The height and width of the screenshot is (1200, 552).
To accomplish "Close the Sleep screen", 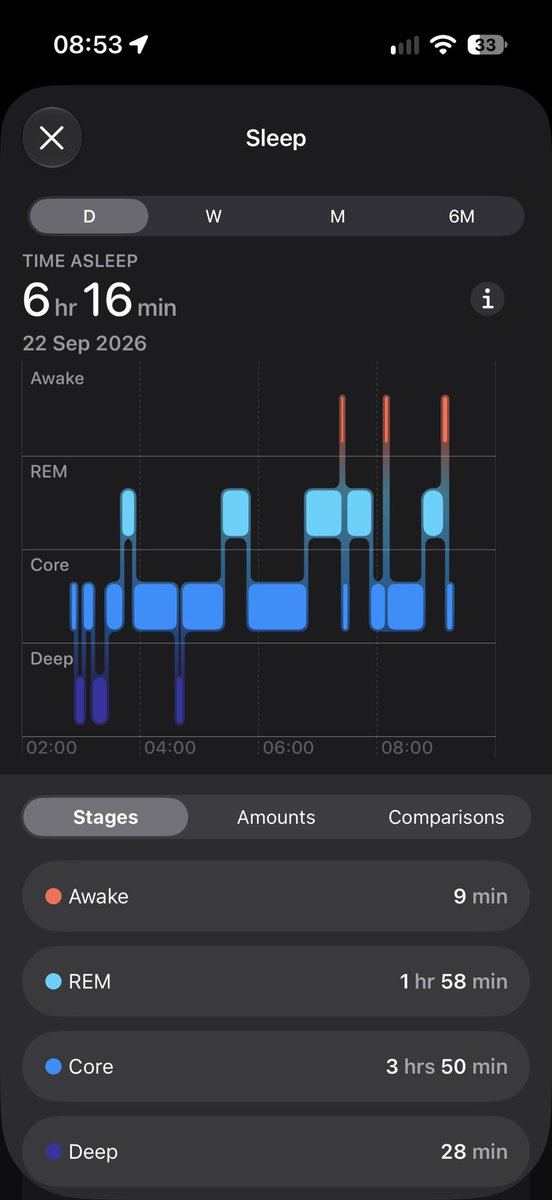I will point(51,138).
